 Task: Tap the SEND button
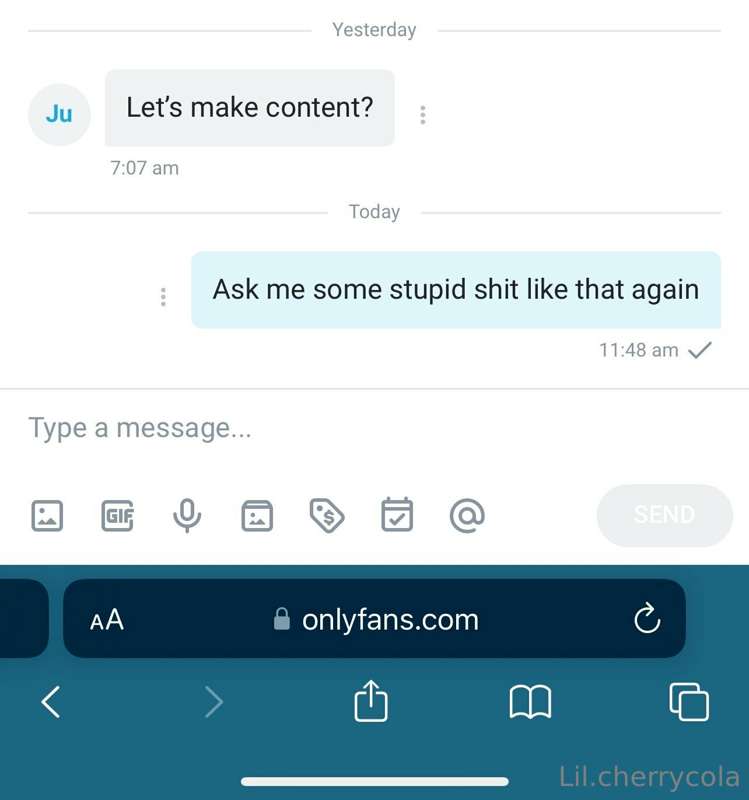point(664,515)
